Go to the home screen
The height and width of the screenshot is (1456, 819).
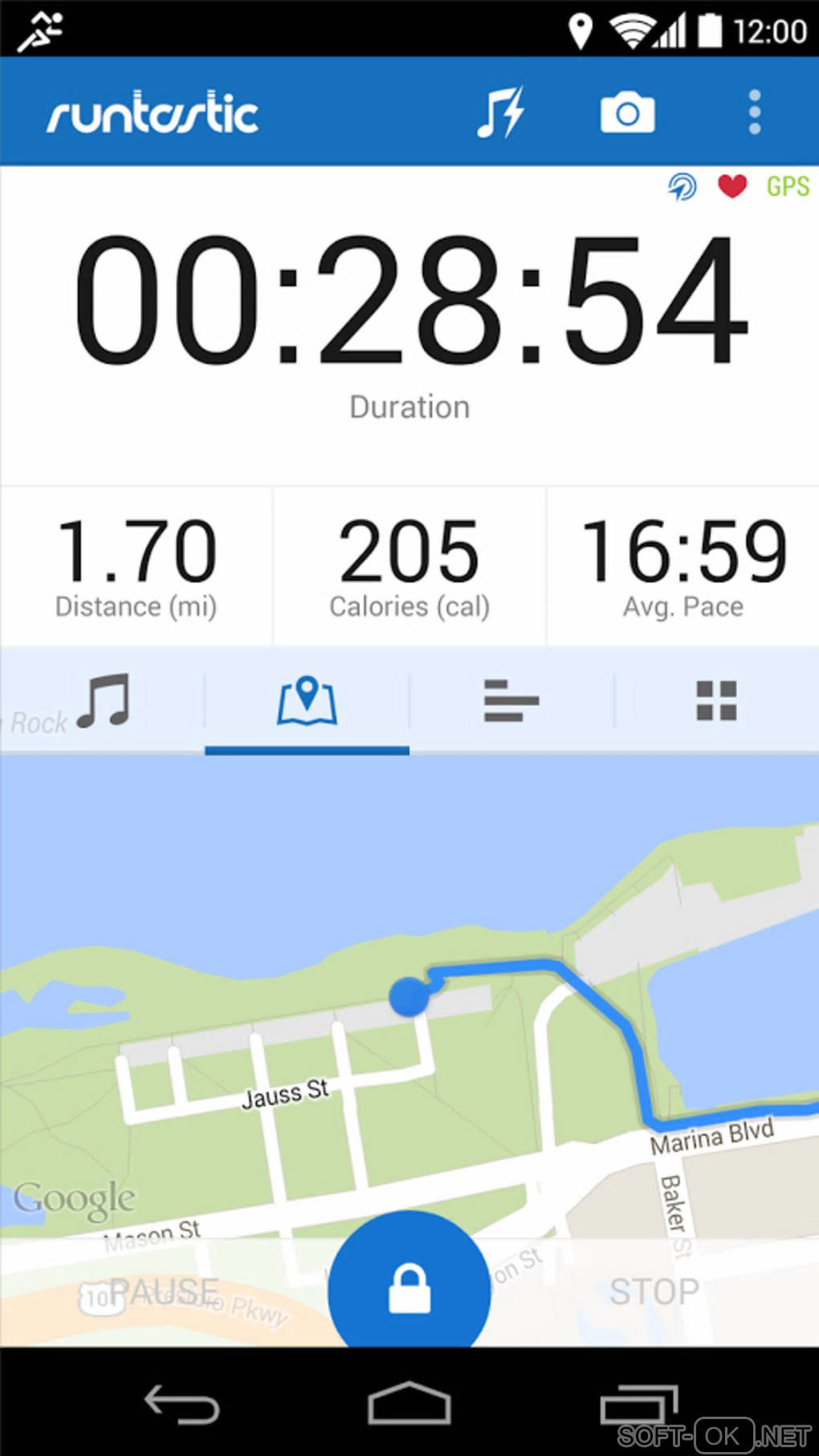409,1405
